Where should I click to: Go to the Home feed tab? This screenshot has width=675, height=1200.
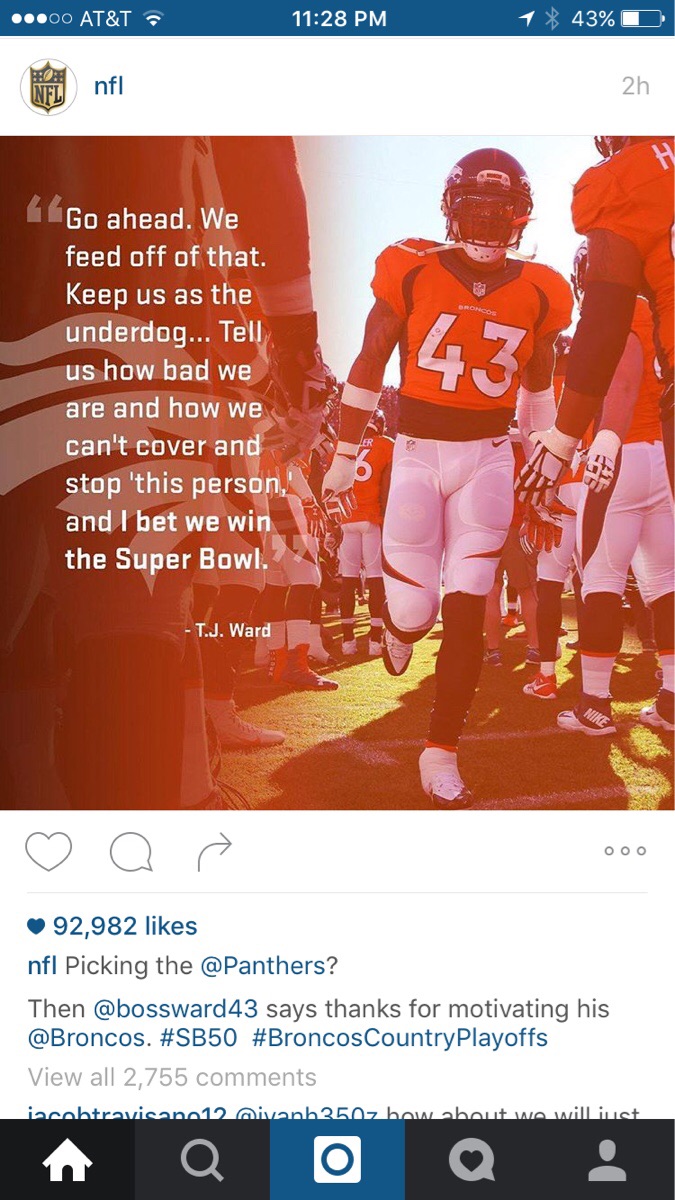pos(67,1160)
